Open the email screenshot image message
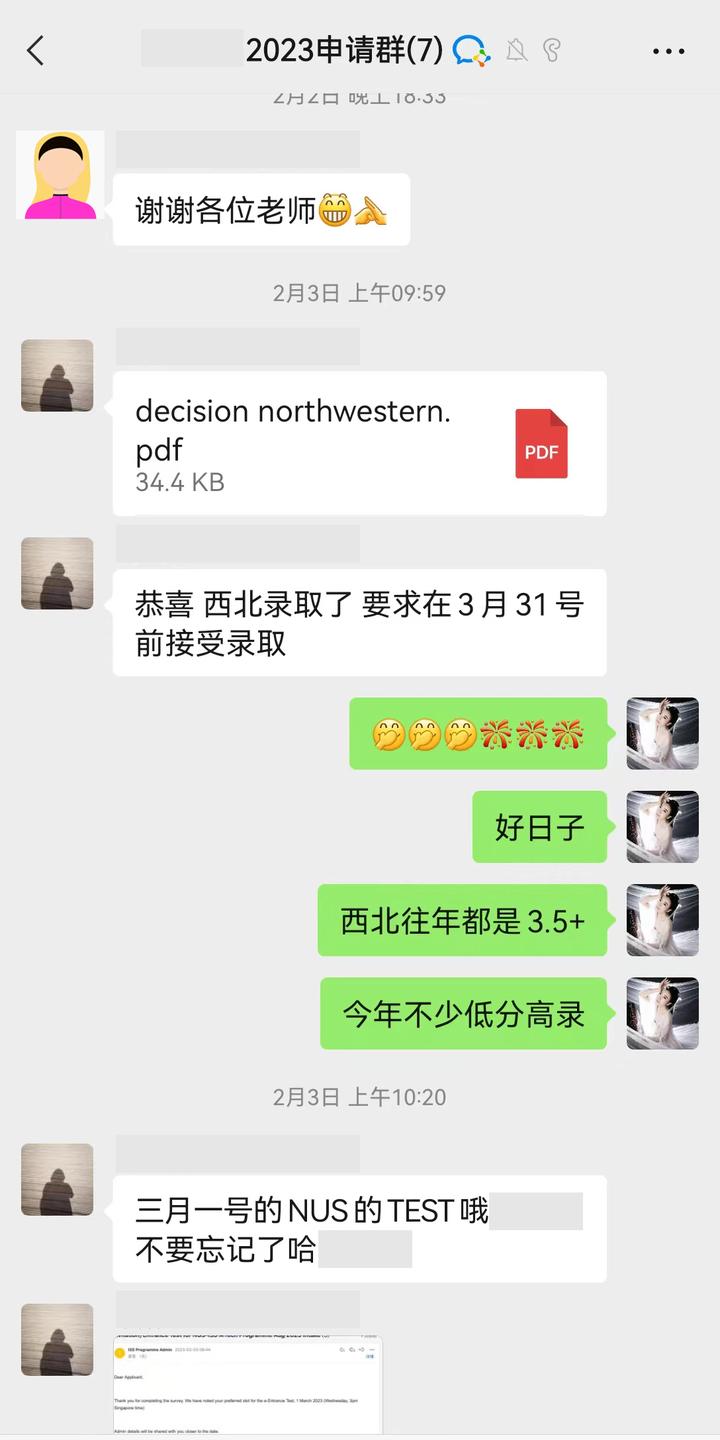720x1440 pixels. (248, 1383)
